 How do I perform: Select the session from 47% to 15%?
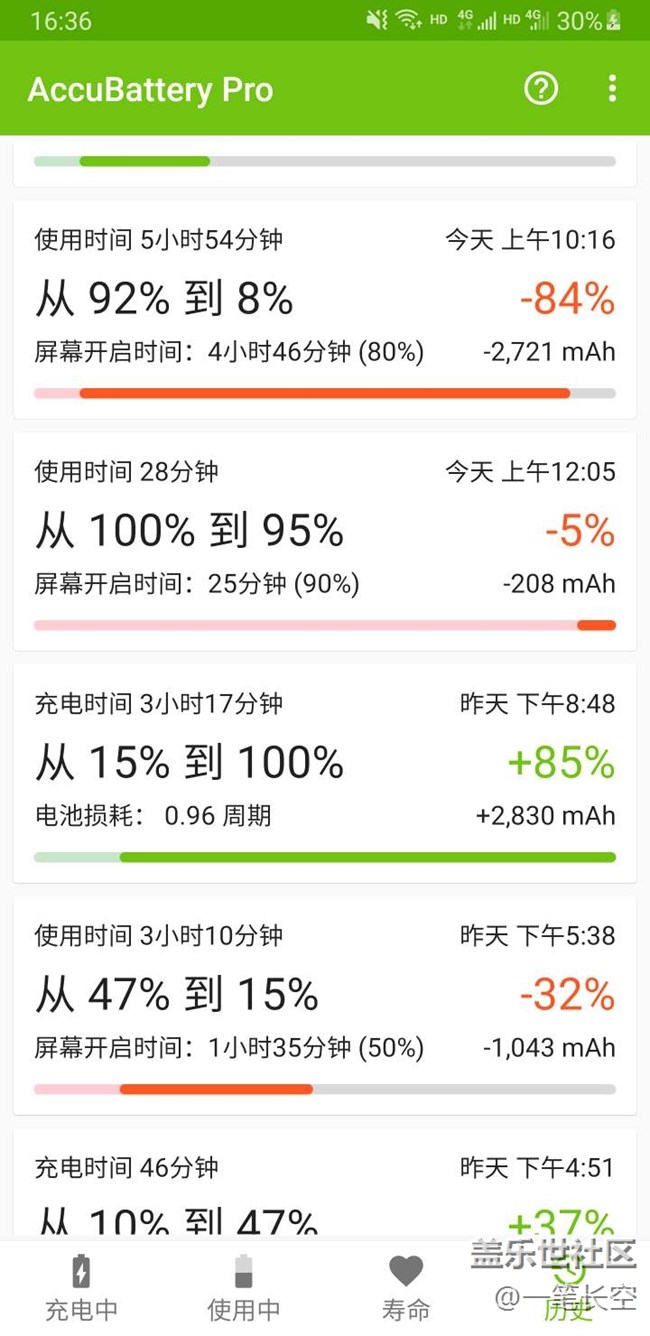pos(325,1005)
